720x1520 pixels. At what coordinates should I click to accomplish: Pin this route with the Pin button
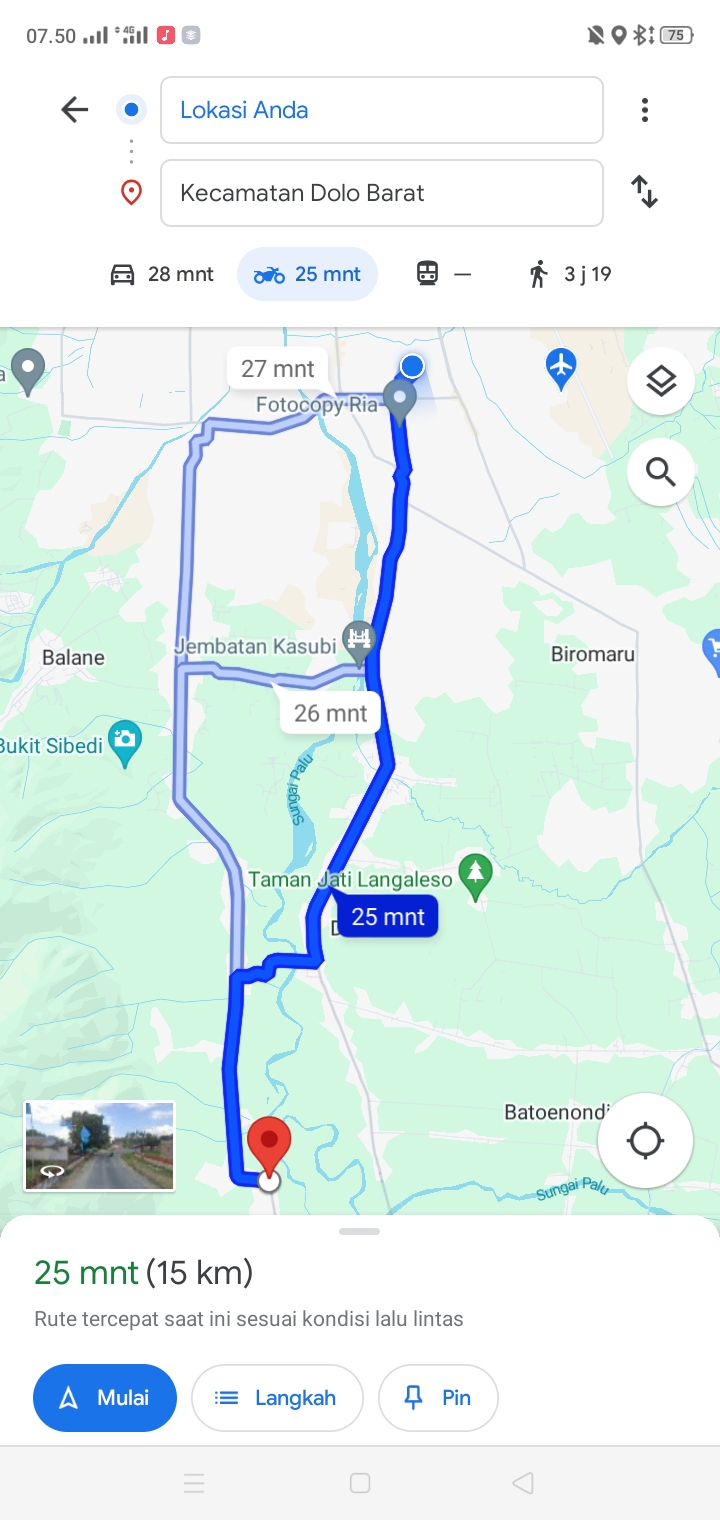click(438, 1398)
